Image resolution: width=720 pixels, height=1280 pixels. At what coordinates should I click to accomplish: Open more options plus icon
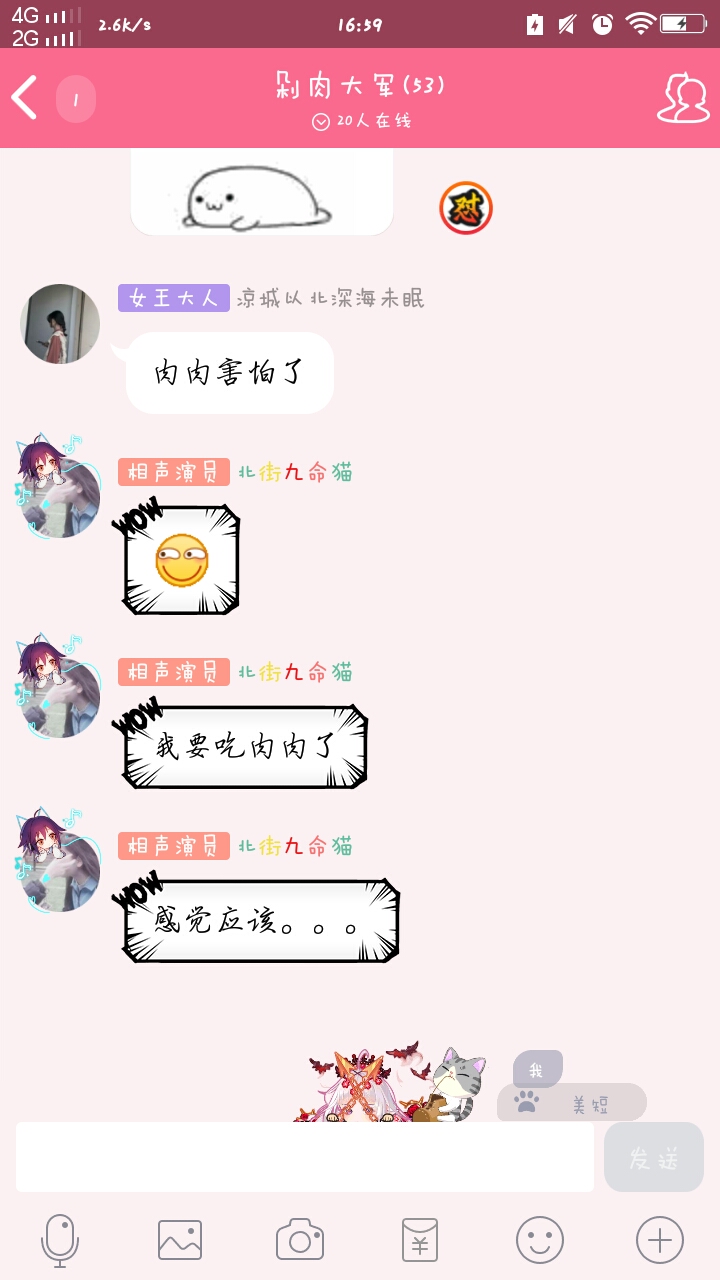[660, 1240]
